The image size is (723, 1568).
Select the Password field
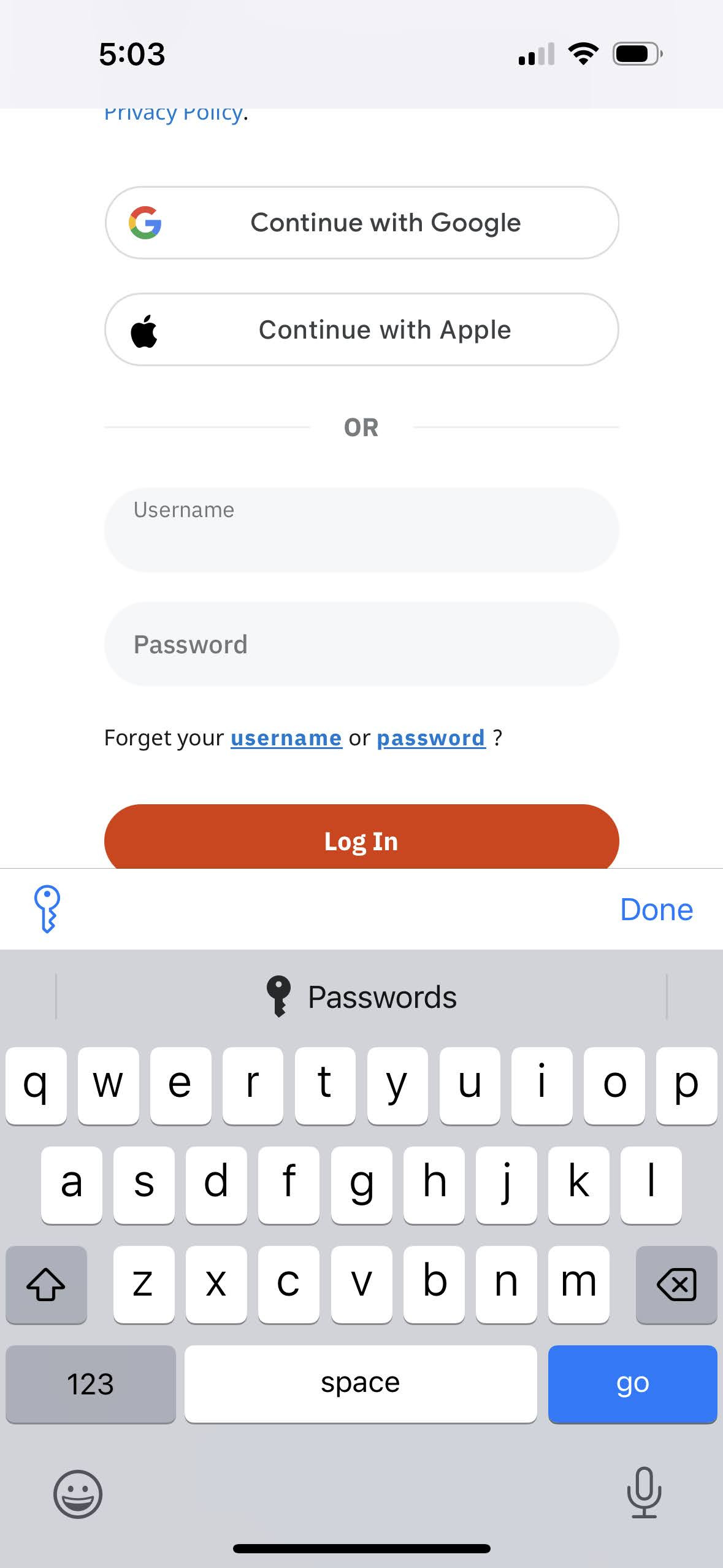tap(361, 644)
